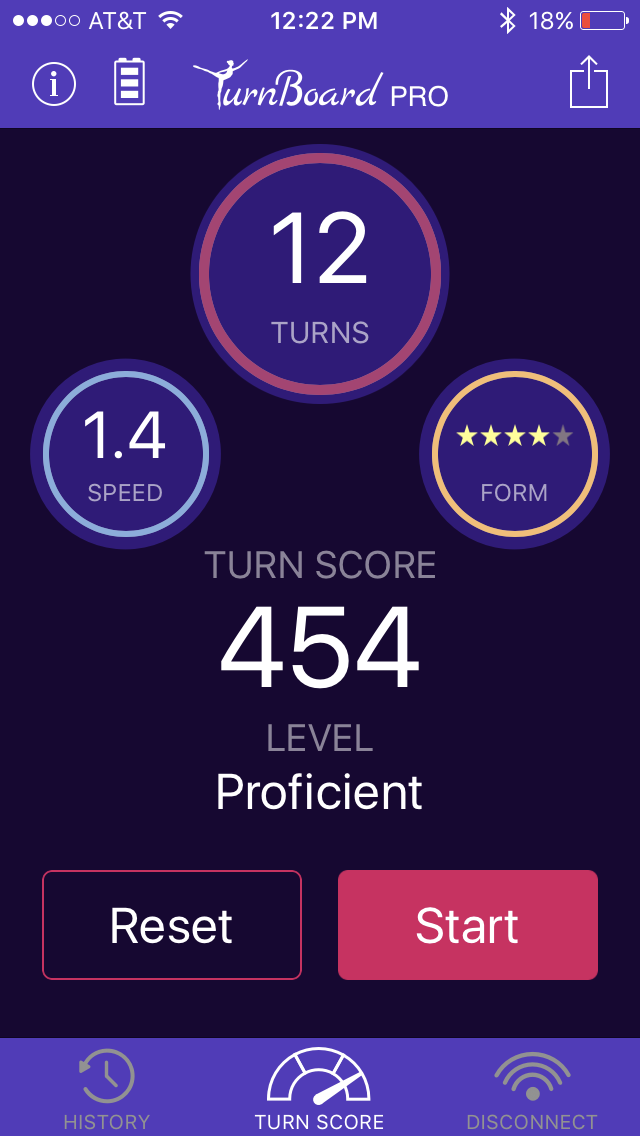Open the info icon
The width and height of the screenshot is (640, 1136).
click(x=54, y=84)
